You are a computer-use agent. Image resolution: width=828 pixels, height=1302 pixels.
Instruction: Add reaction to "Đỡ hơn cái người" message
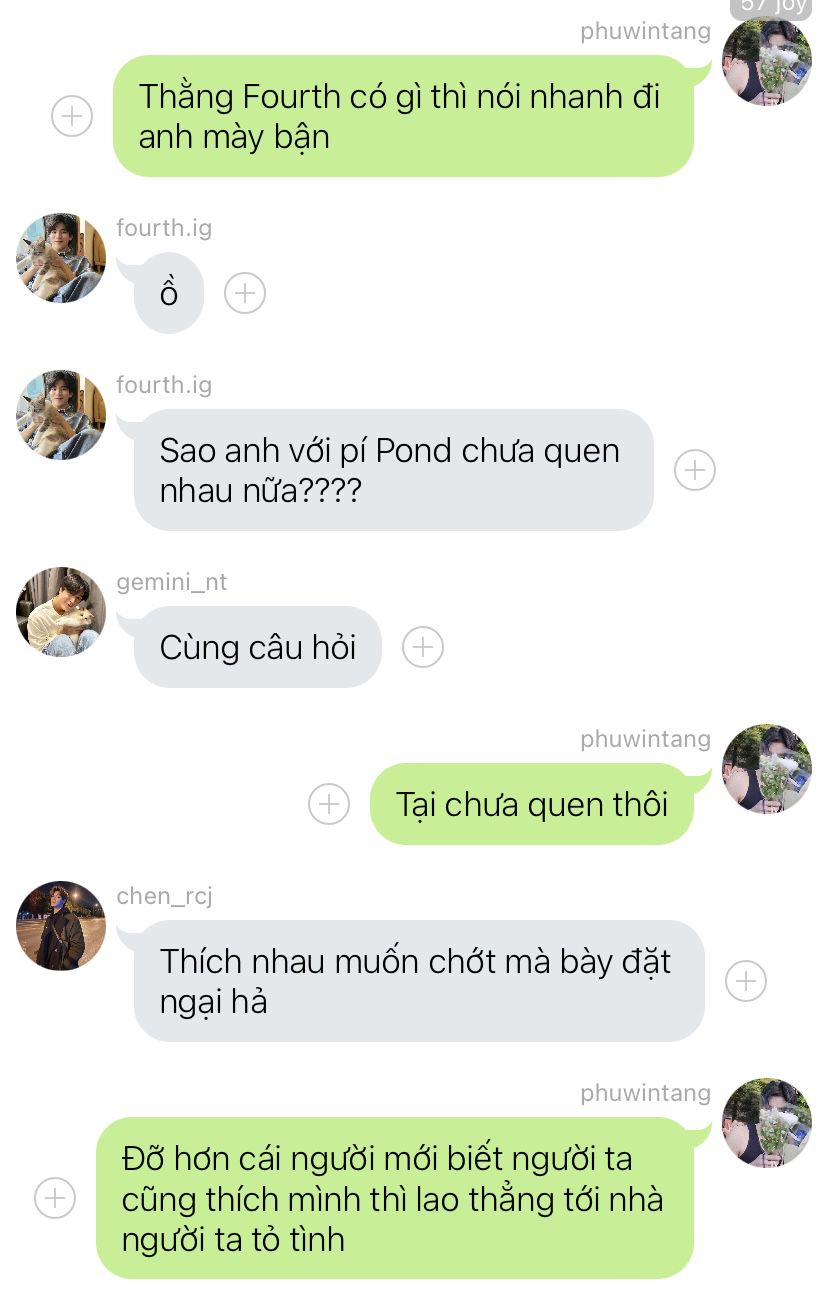pos(55,1197)
